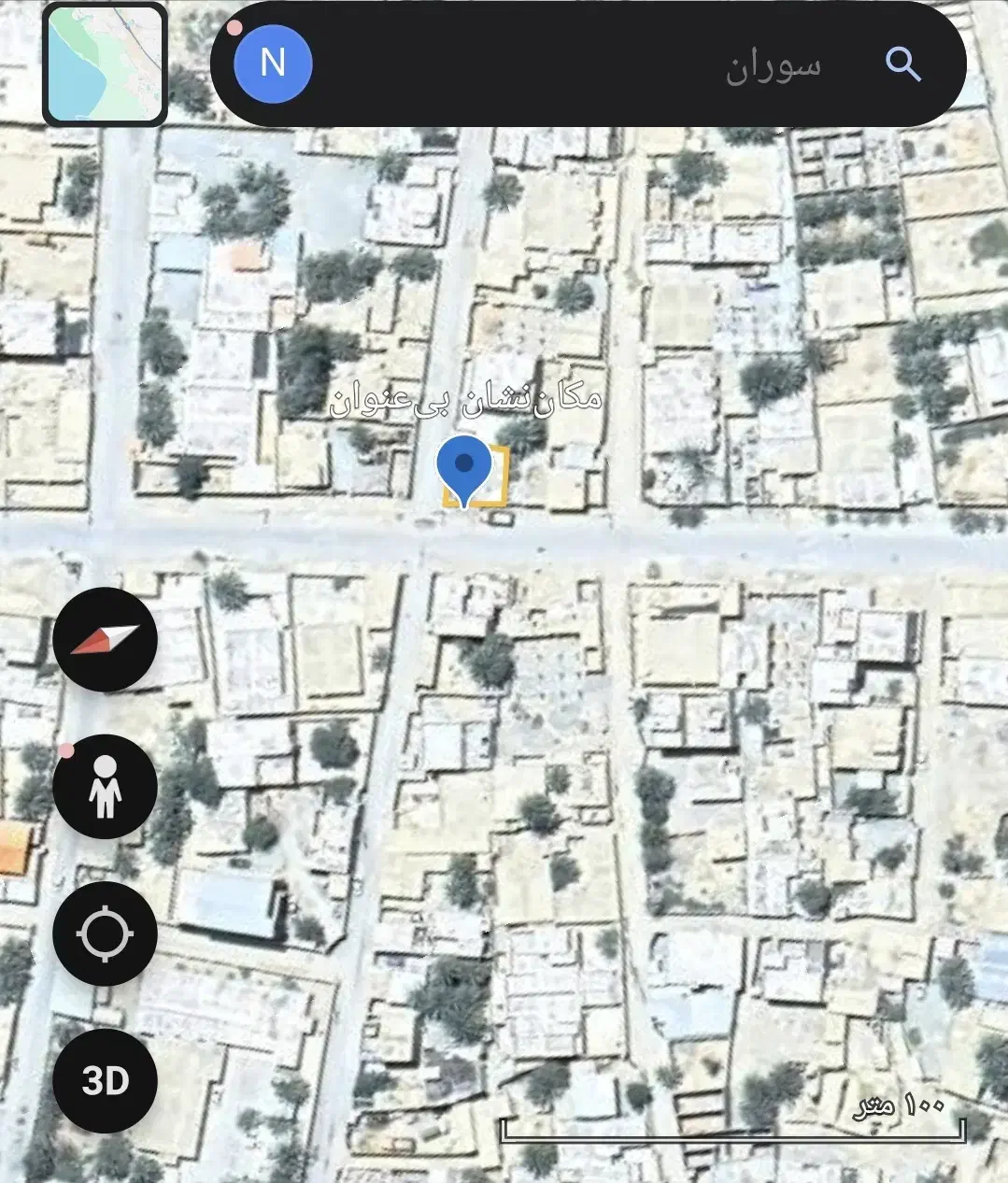The height and width of the screenshot is (1183, 1008).
Task: Tap the blue location pin marker
Action: 464,469
